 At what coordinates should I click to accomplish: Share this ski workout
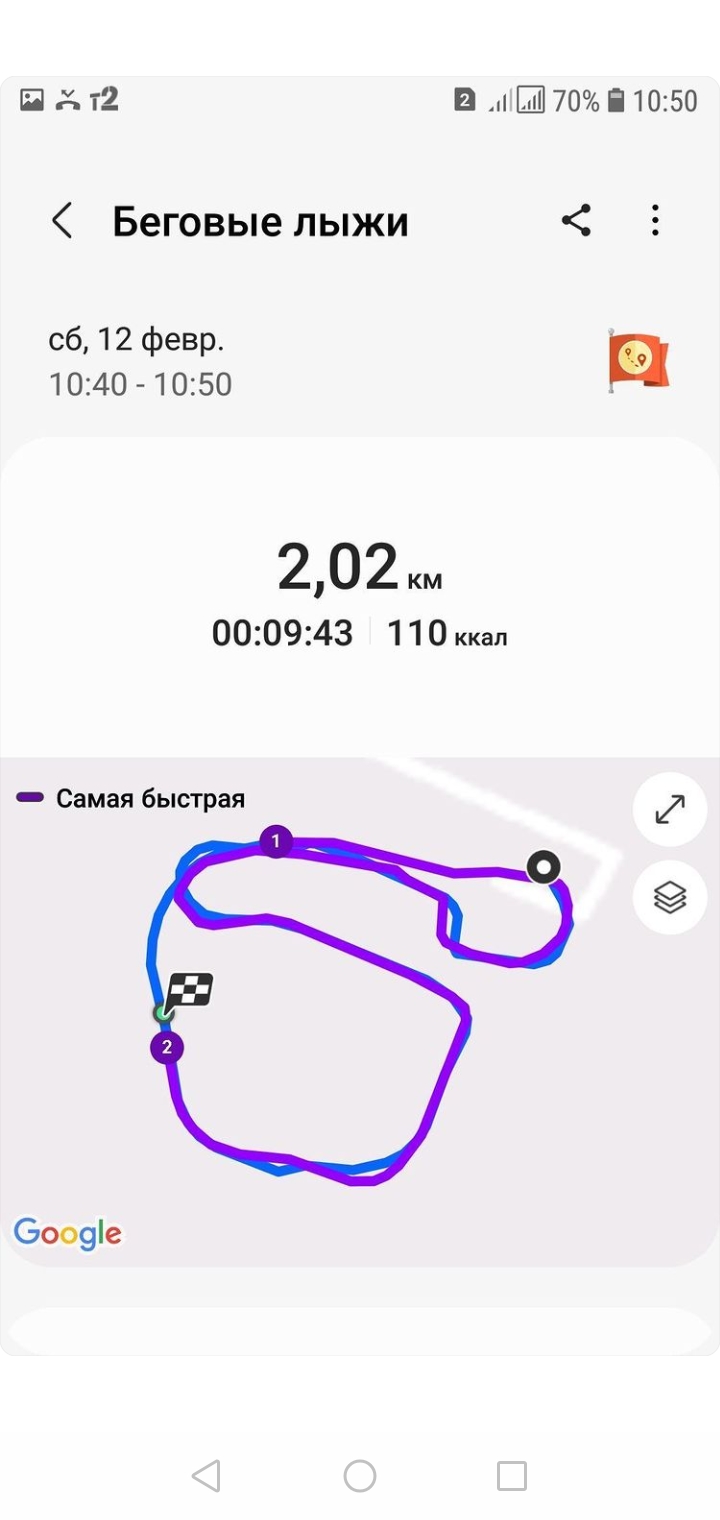click(576, 220)
